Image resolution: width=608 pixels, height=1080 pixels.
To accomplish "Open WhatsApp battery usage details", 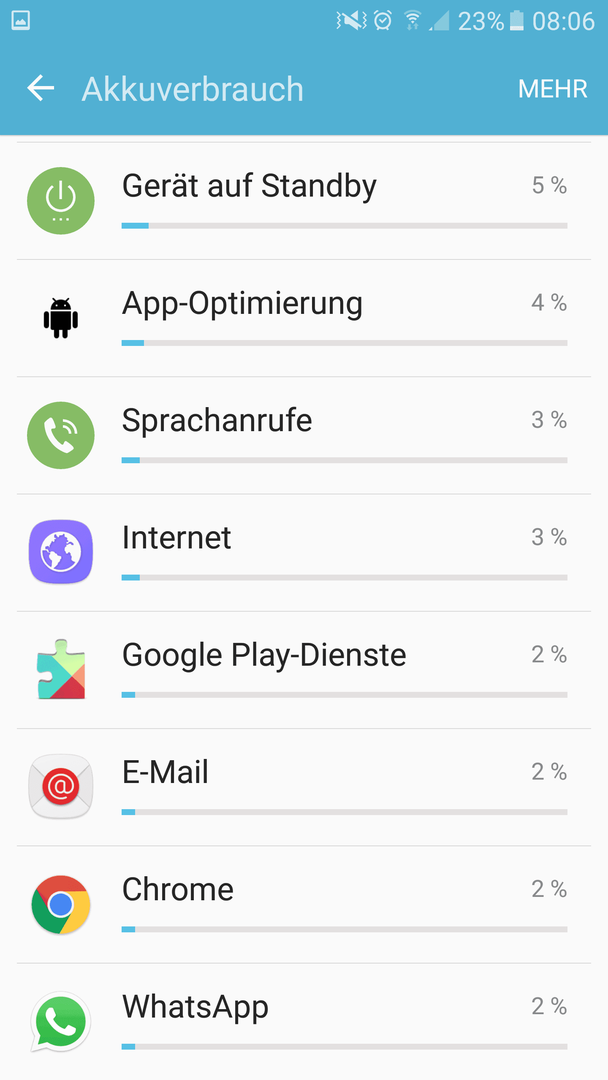I will (x=304, y=1021).
